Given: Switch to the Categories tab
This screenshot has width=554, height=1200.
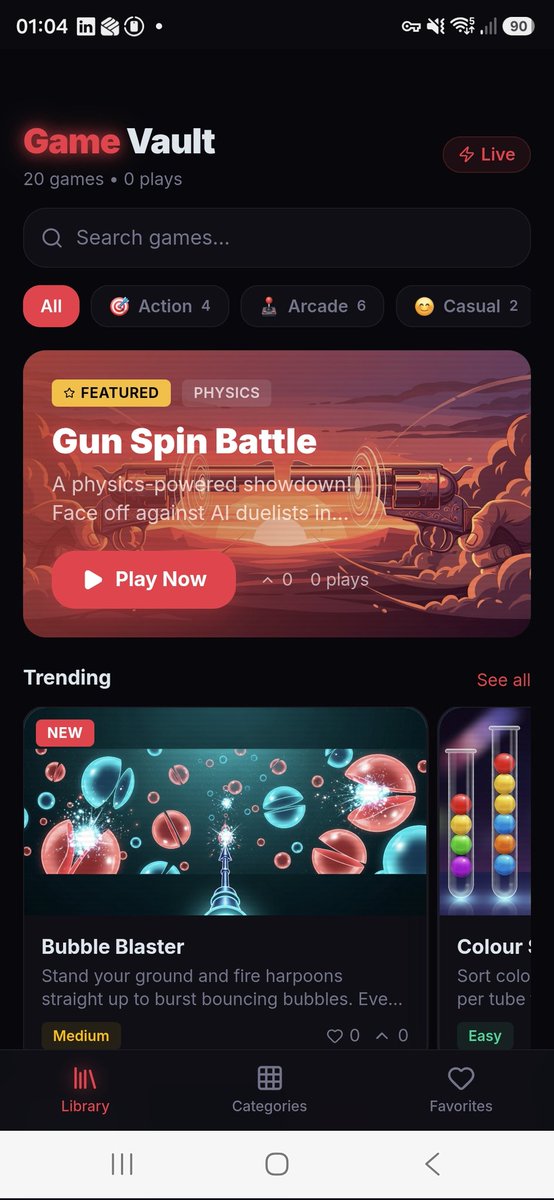Looking at the screenshot, I should coord(269,1089).
